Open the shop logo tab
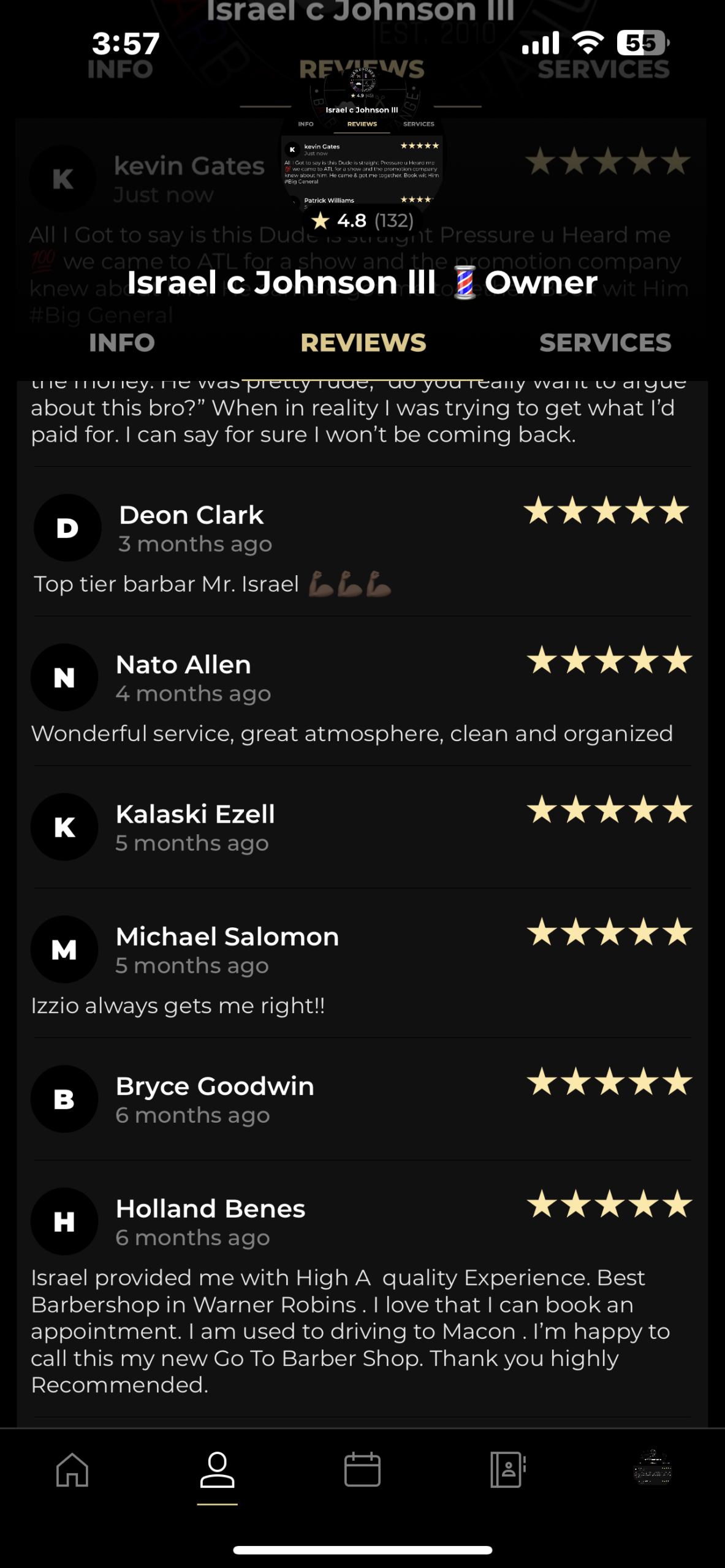The image size is (725, 1568). coord(652,1468)
